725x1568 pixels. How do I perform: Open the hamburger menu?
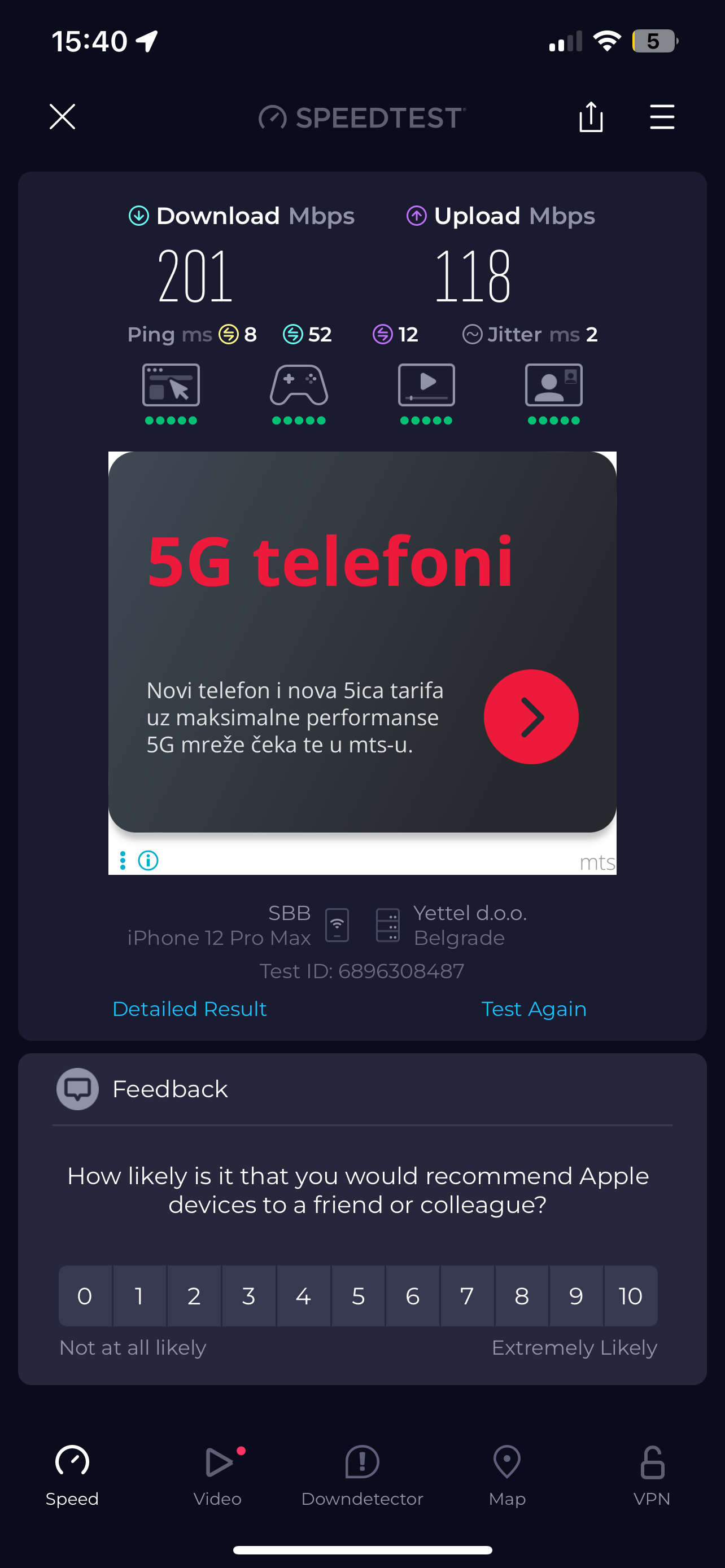[x=662, y=116]
